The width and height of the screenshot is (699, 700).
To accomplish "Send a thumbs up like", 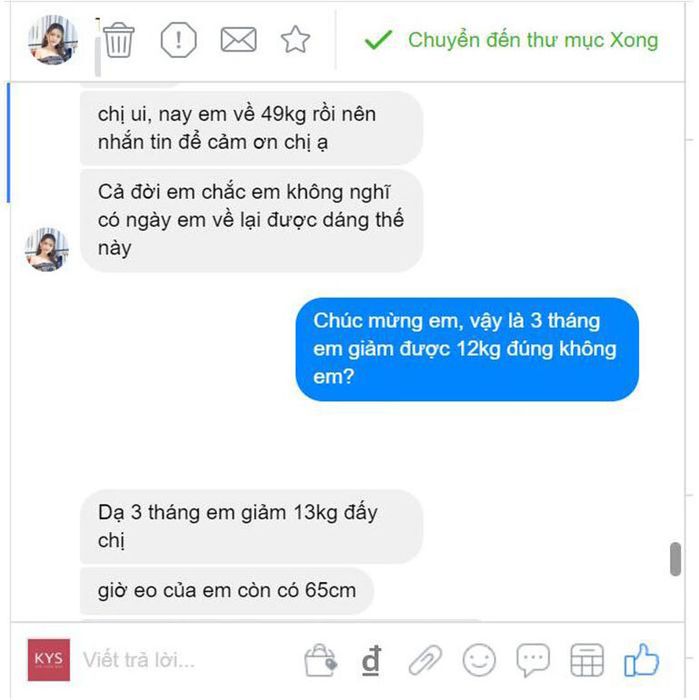I will 641,659.
